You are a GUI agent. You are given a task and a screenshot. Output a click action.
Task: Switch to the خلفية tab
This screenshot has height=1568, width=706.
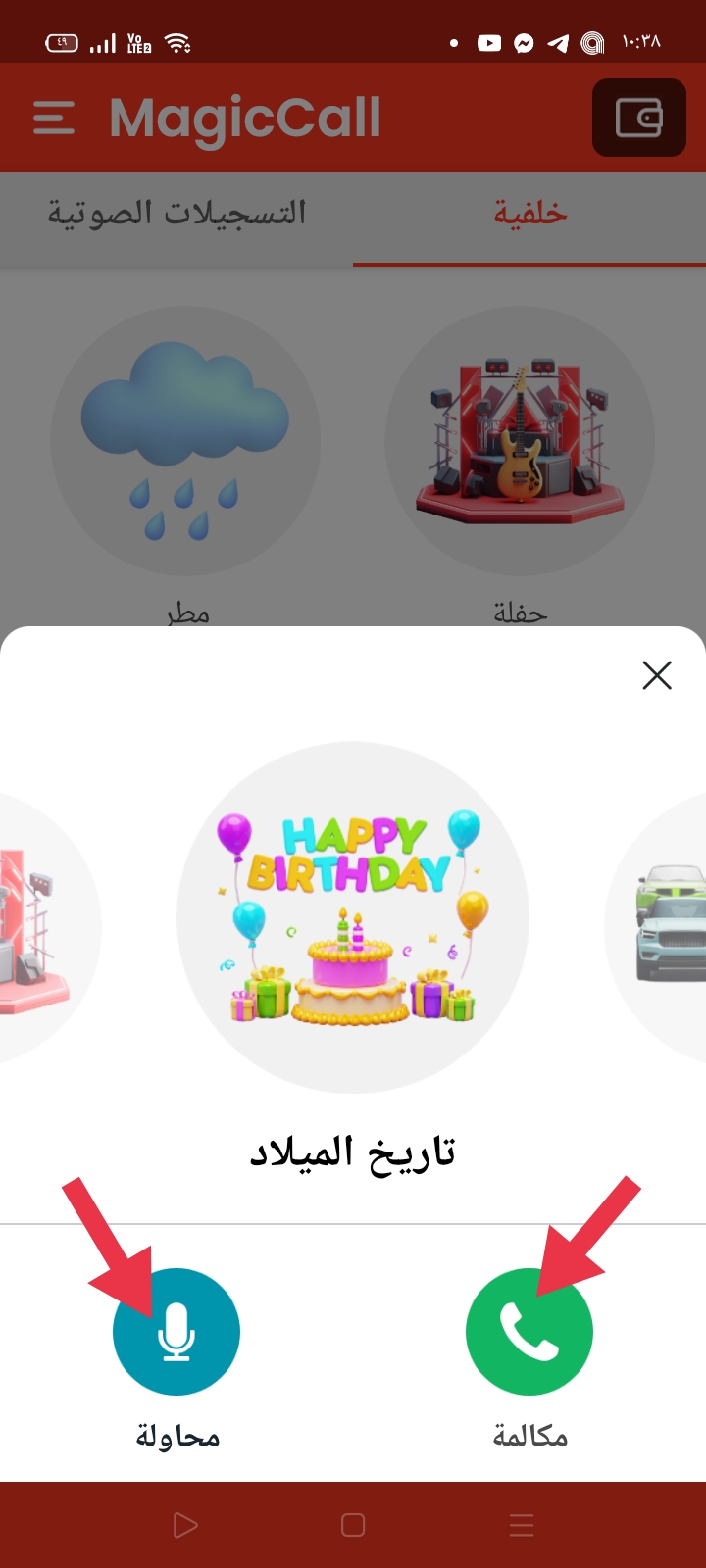tap(529, 213)
